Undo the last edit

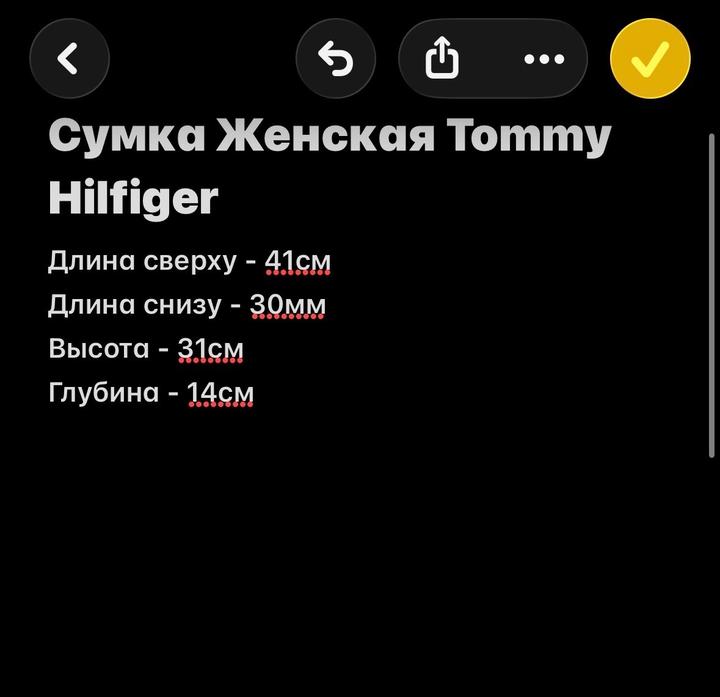point(336,59)
